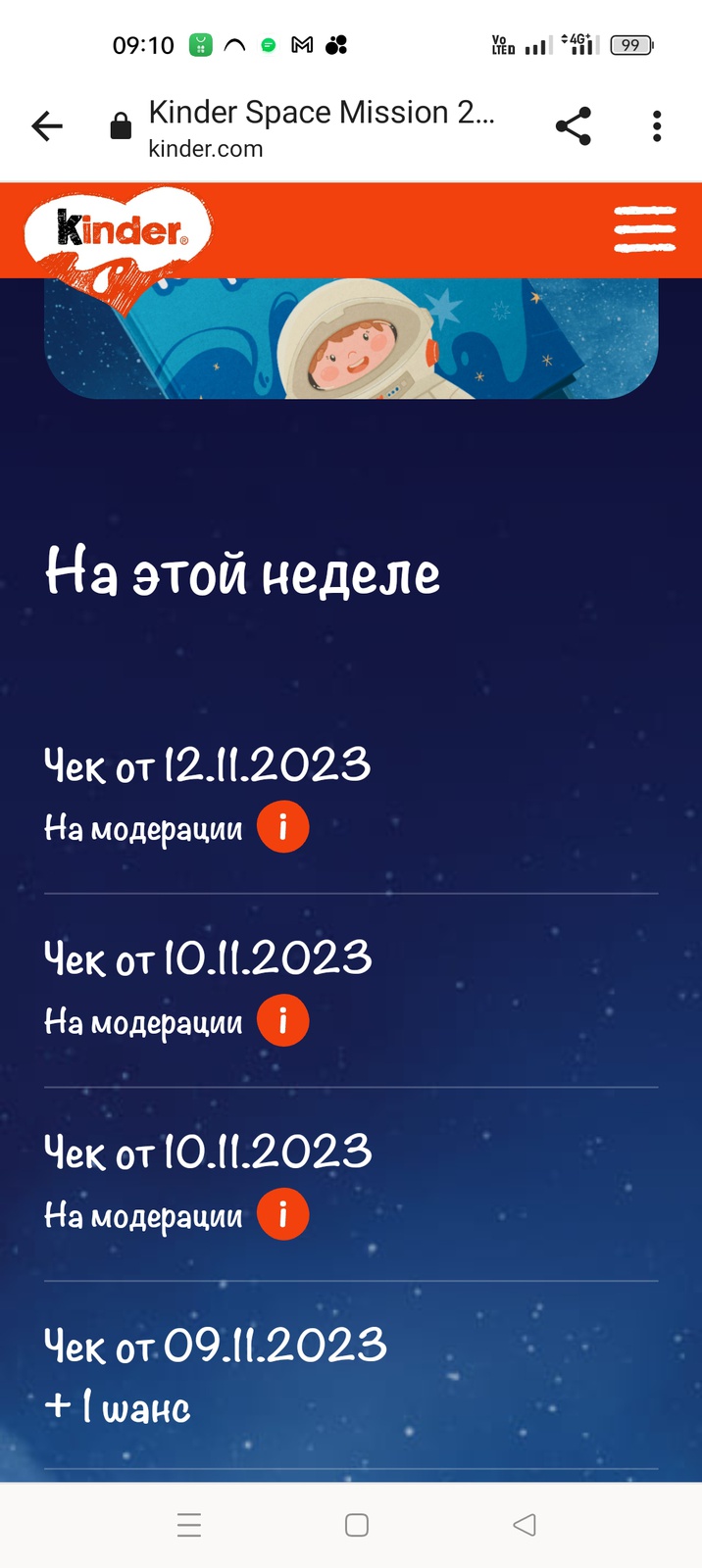Open the Kinder site hamburger menu

[644, 229]
